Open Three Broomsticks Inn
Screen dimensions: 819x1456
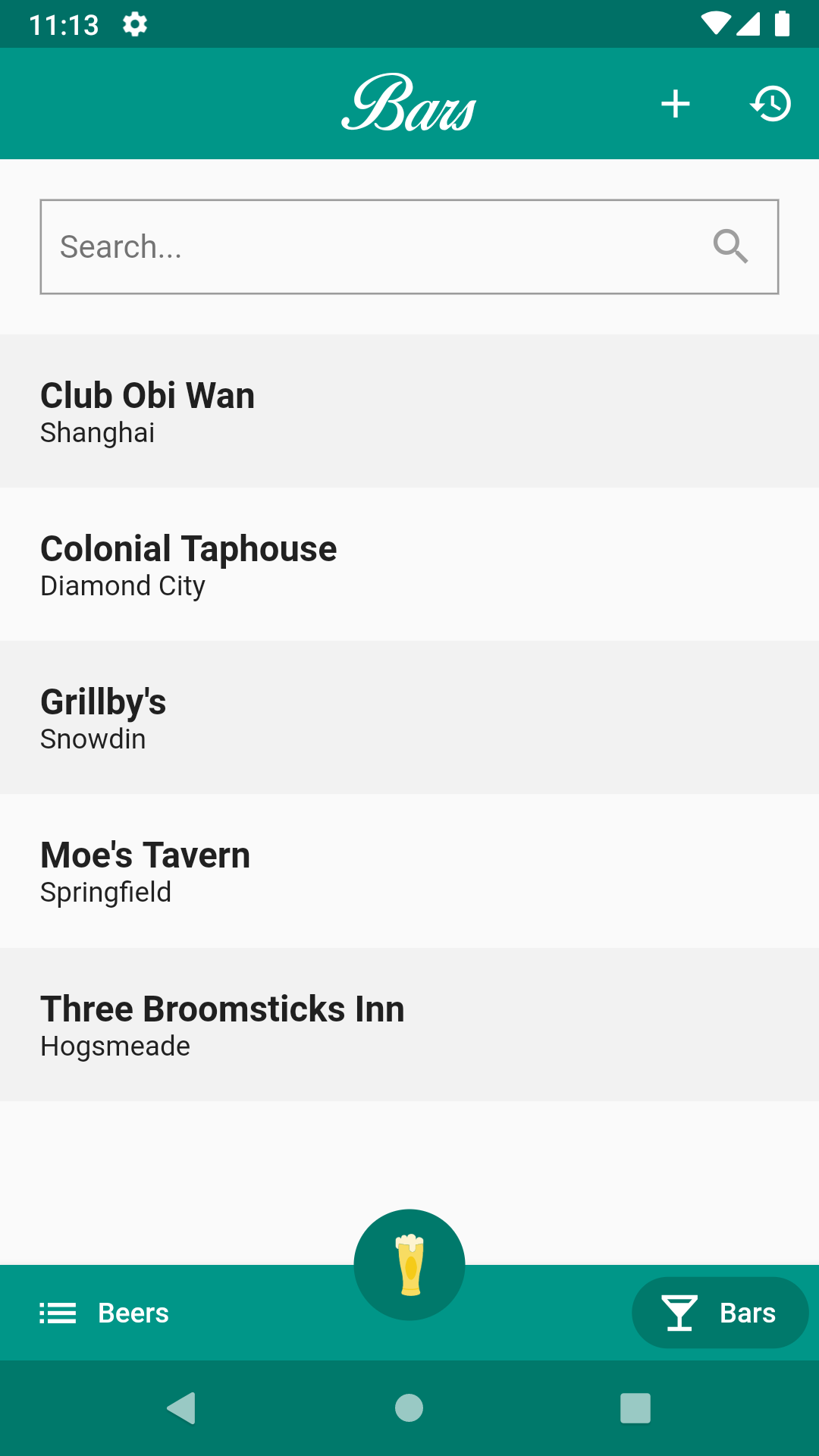click(x=409, y=1025)
